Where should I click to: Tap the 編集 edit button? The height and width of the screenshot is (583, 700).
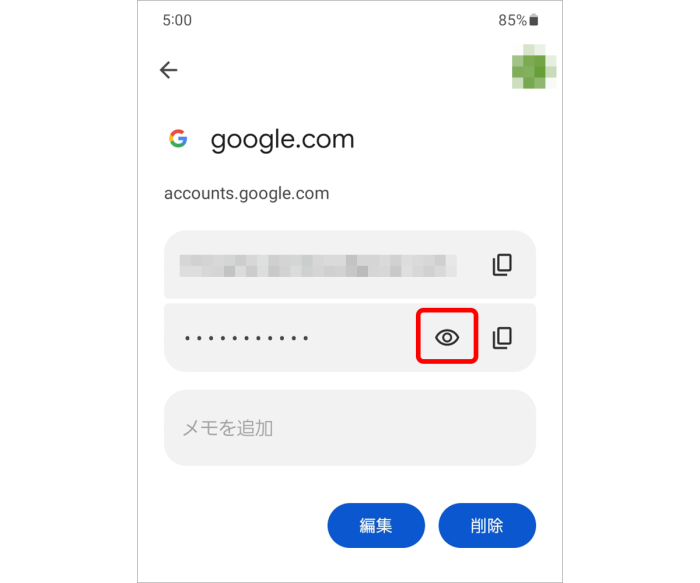point(376,526)
